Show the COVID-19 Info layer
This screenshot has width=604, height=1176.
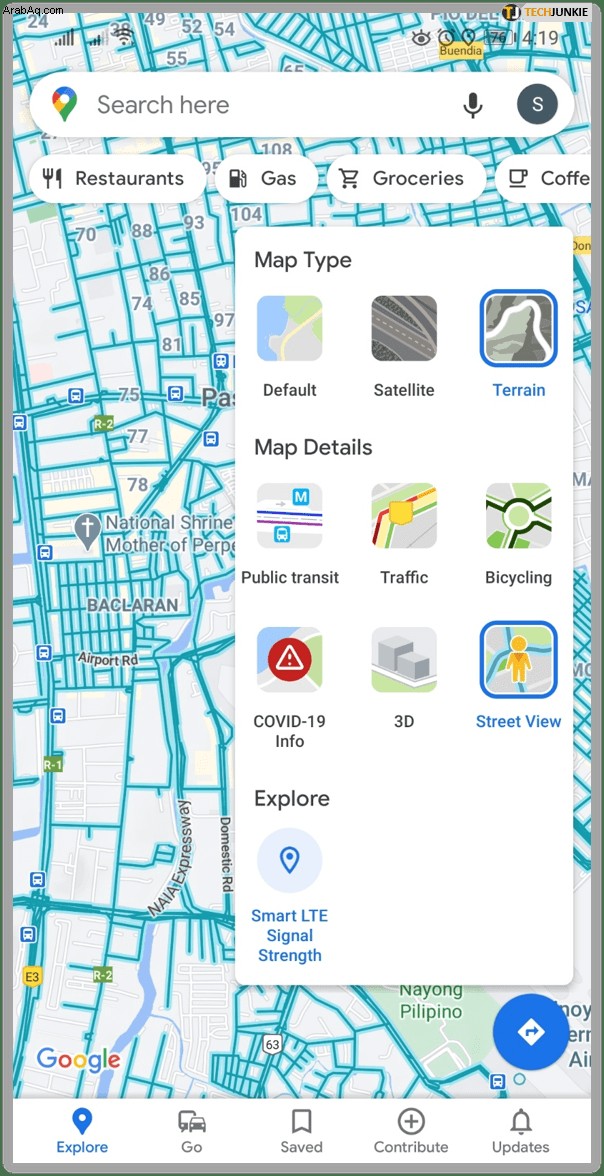pos(290,660)
